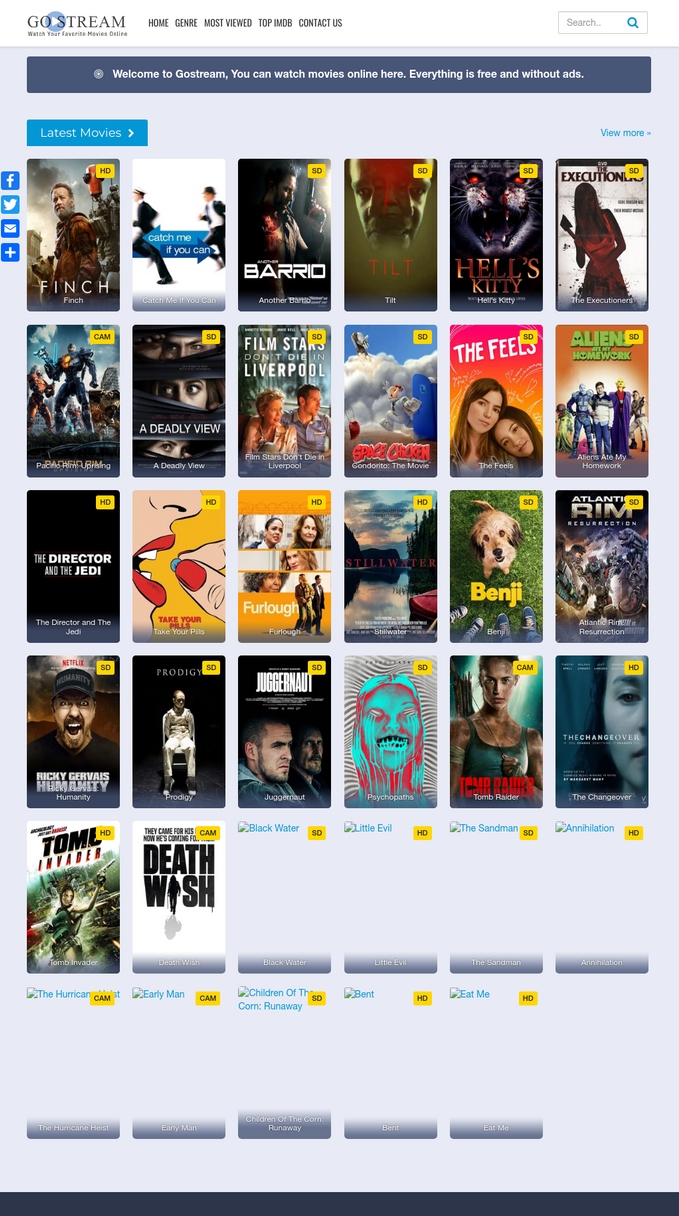Share the page on Facebook
679x1216 pixels.
[x=10, y=180]
